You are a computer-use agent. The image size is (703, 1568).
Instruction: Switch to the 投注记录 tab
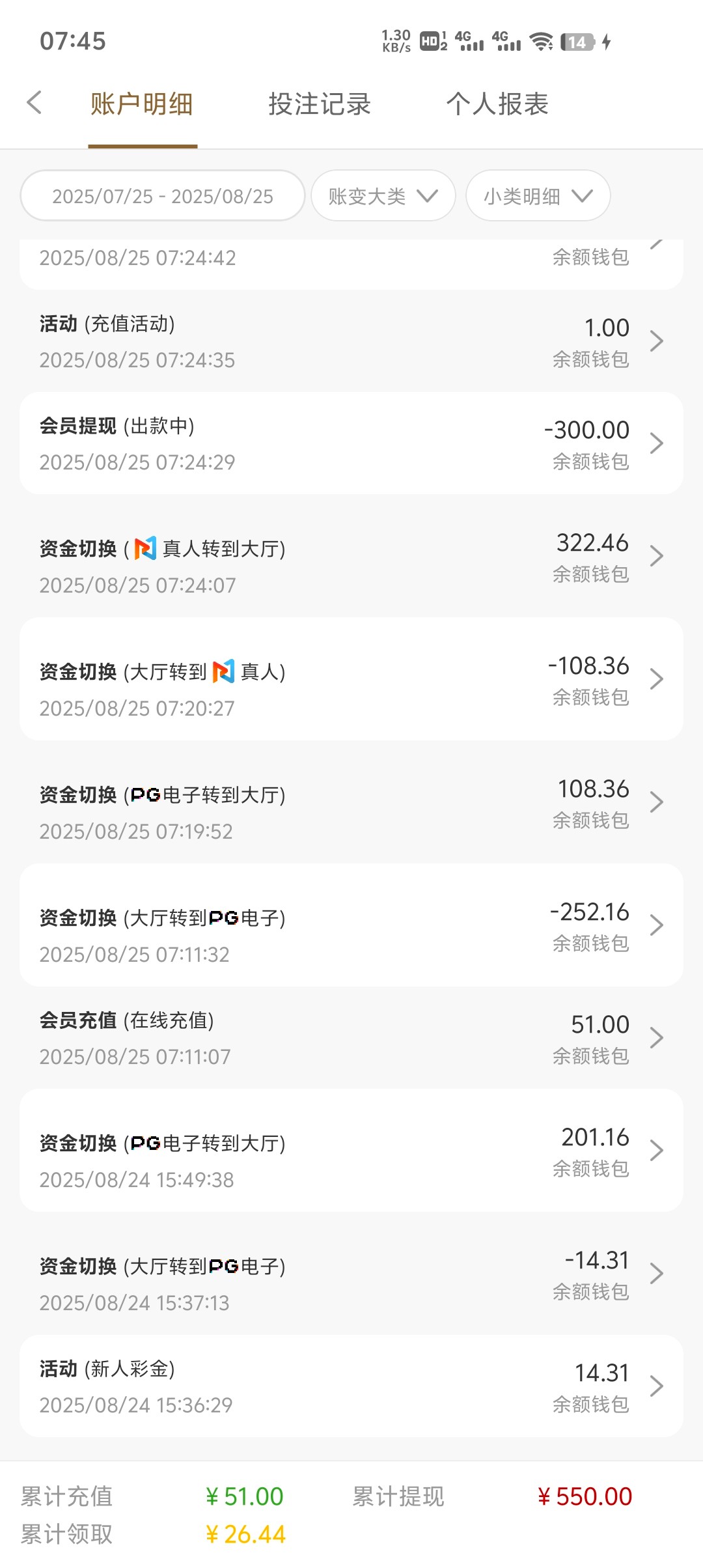320,104
